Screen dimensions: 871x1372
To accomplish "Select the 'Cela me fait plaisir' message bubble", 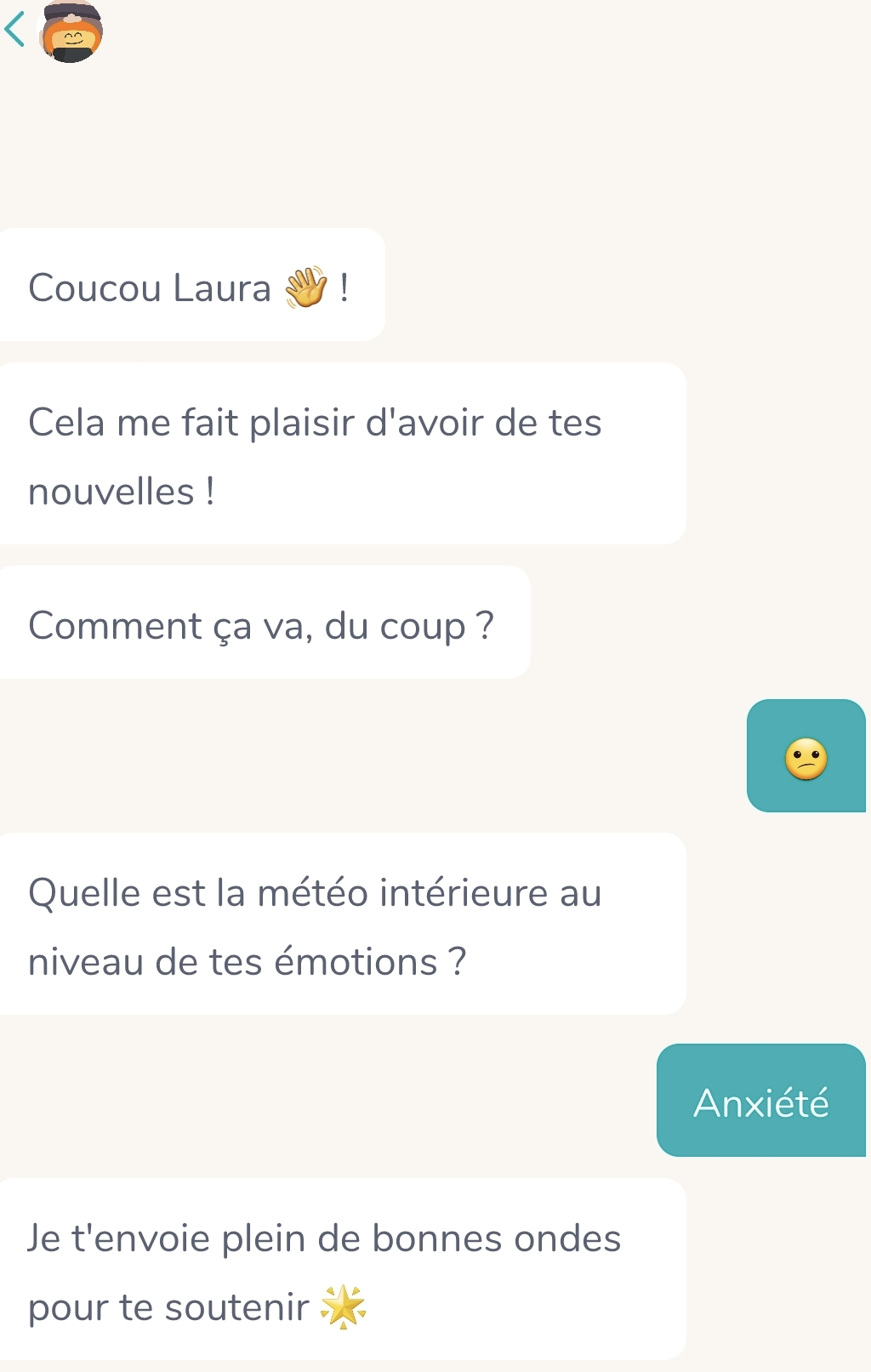I will [340, 453].
